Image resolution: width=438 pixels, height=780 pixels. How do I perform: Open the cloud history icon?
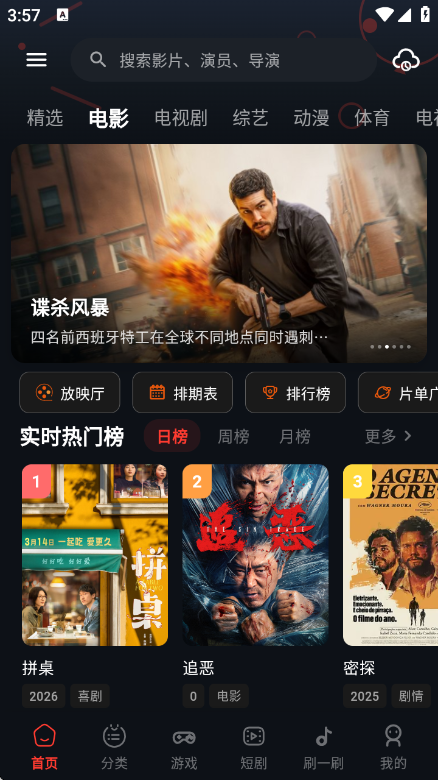click(x=406, y=60)
